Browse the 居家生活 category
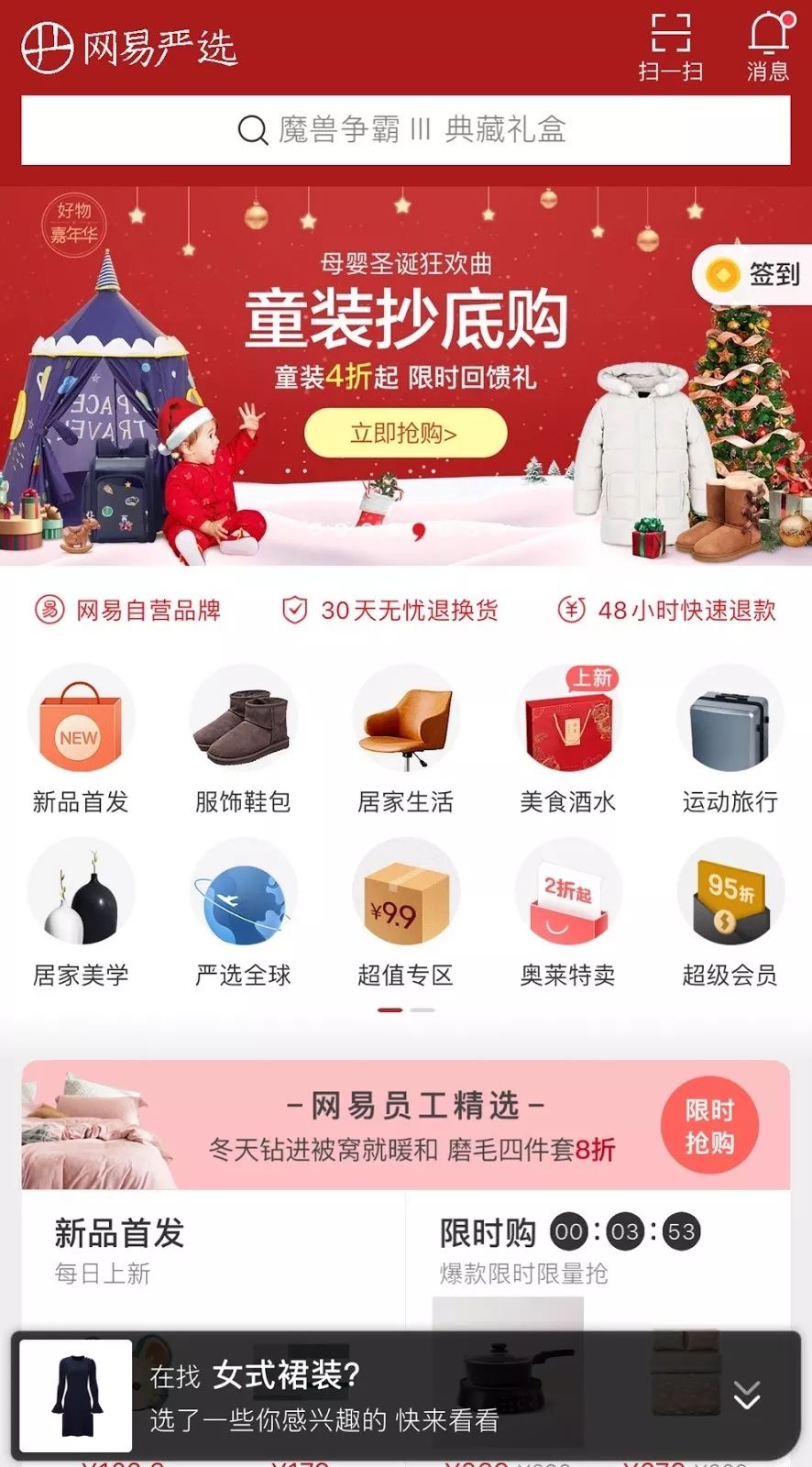The image size is (812, 1467). 405,740
